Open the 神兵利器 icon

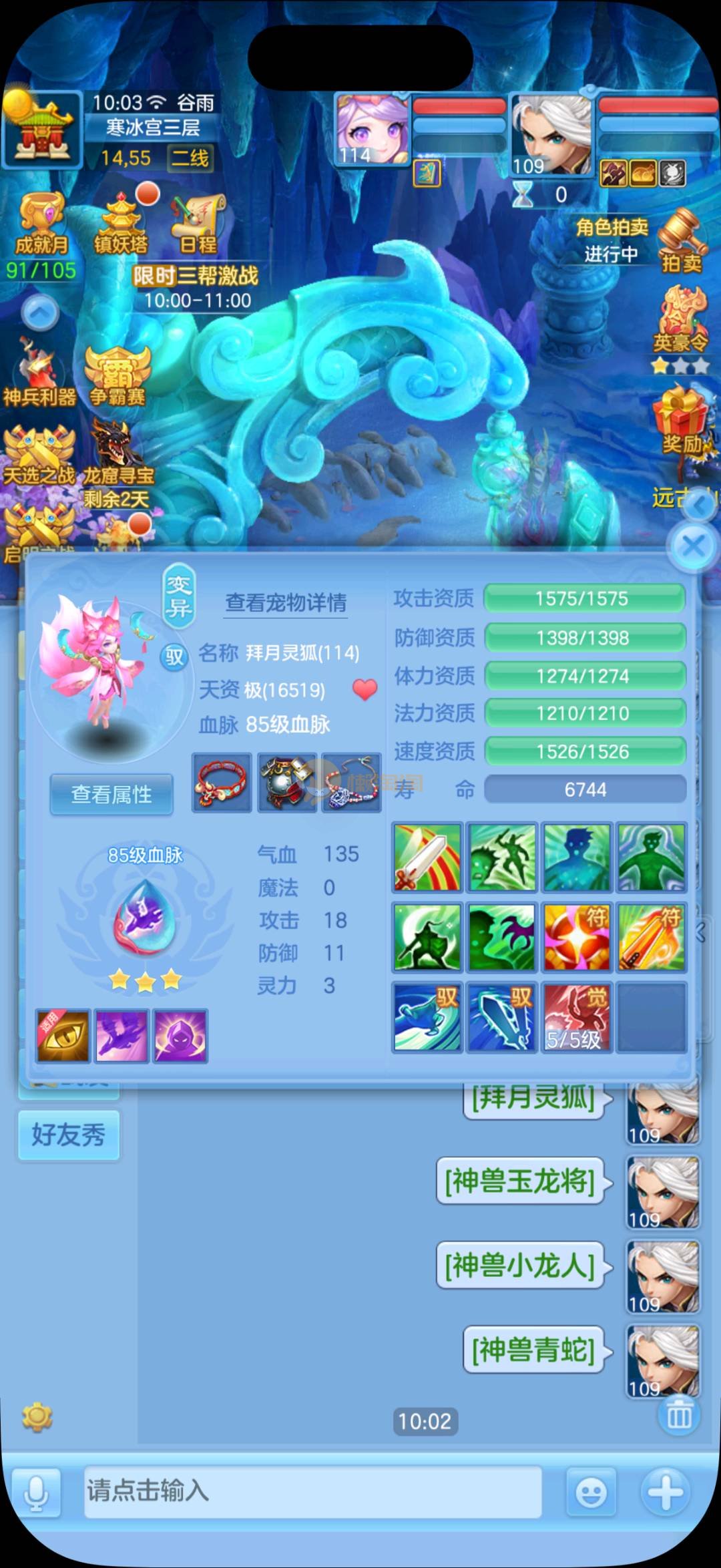(x=39, y=375)
